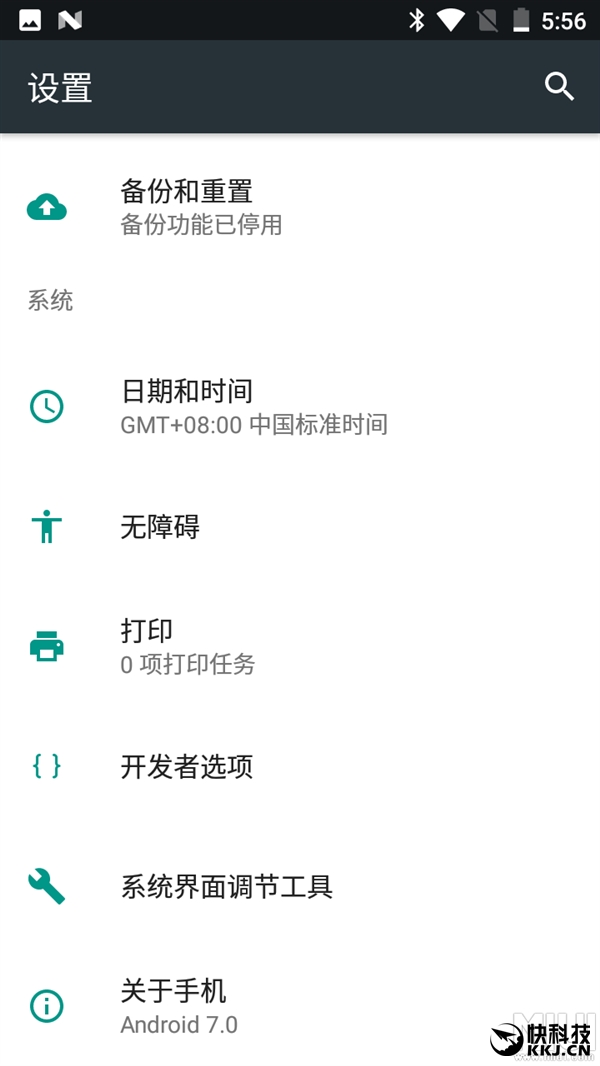This screenshot has height=1066, width=600.
Task: Open 系统界面调节工具
Action: (x=226, y=886)
